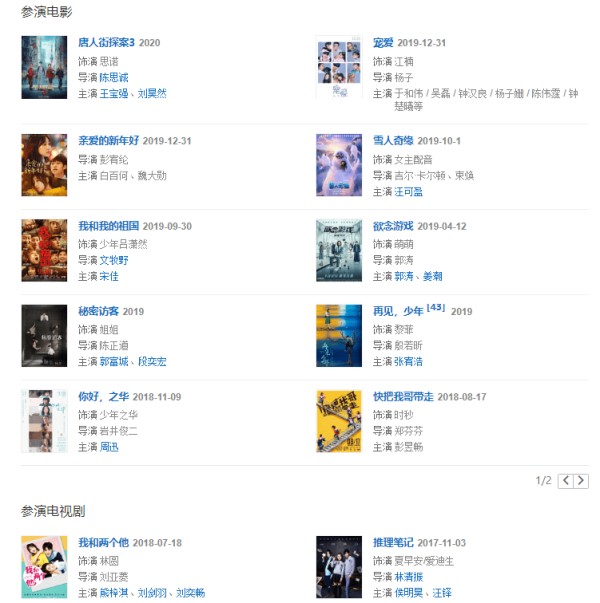Open the 秘密访客 movie link
The width and height of the screenshot is (600, 603).
99,311
